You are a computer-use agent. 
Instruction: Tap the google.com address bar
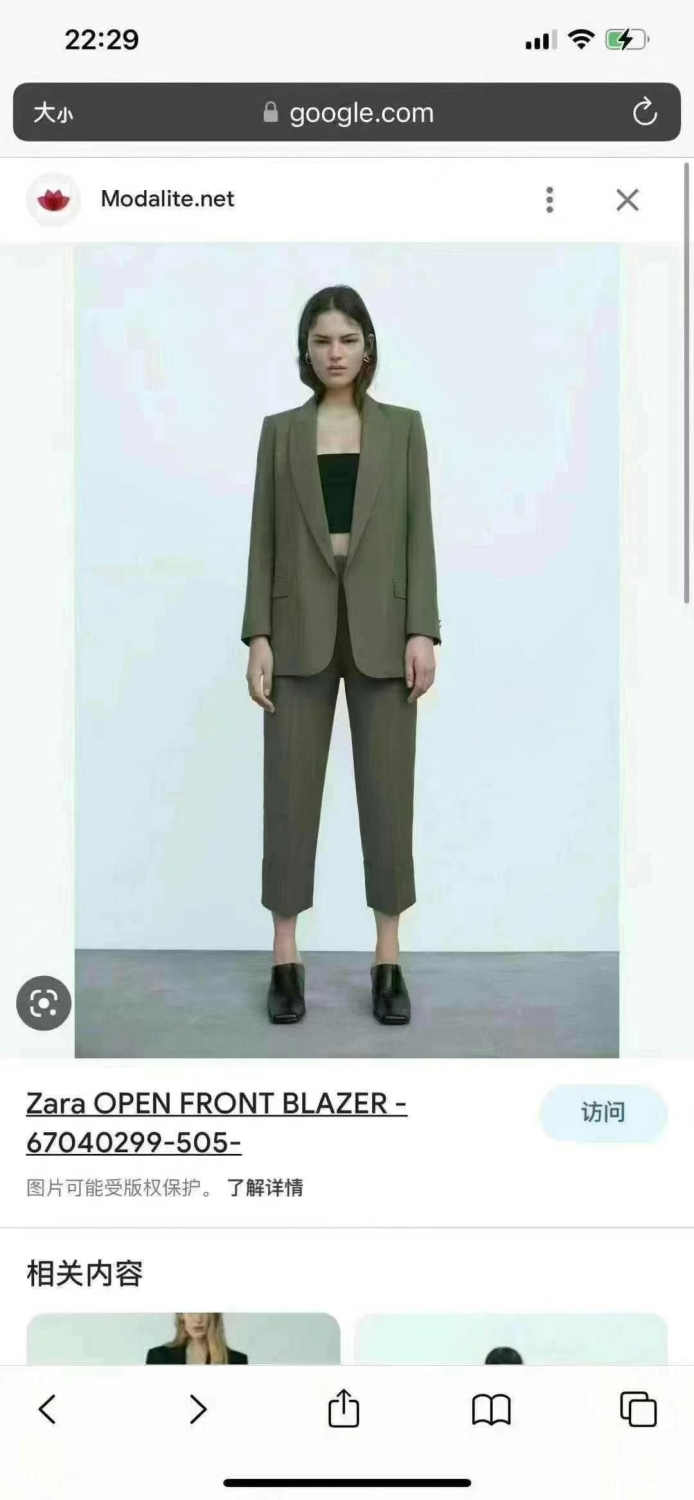[x=347, y=112]
